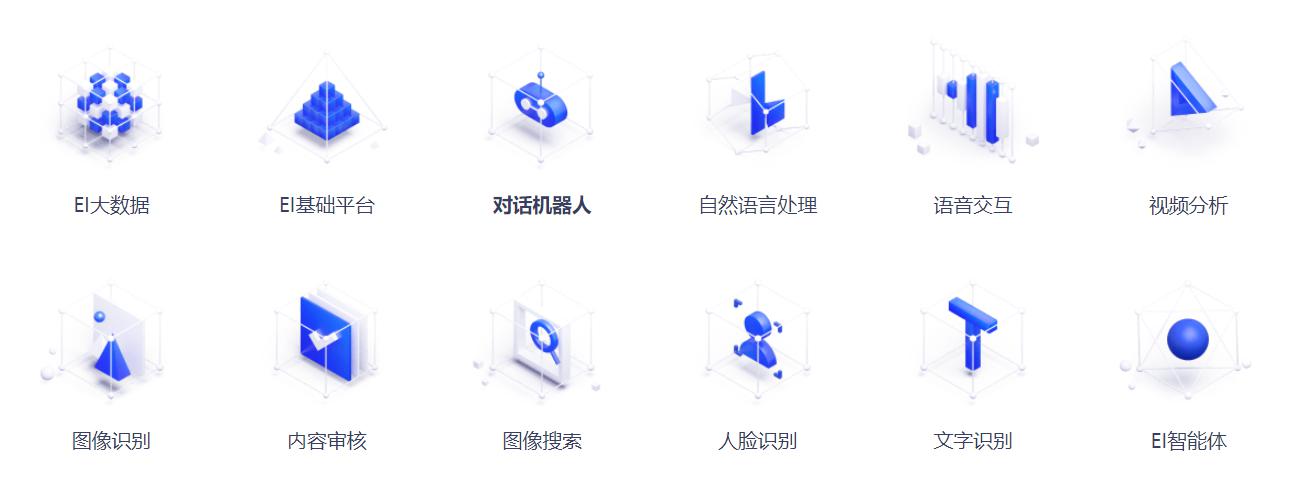Select 内容审核 service

(x=327, y=441)
